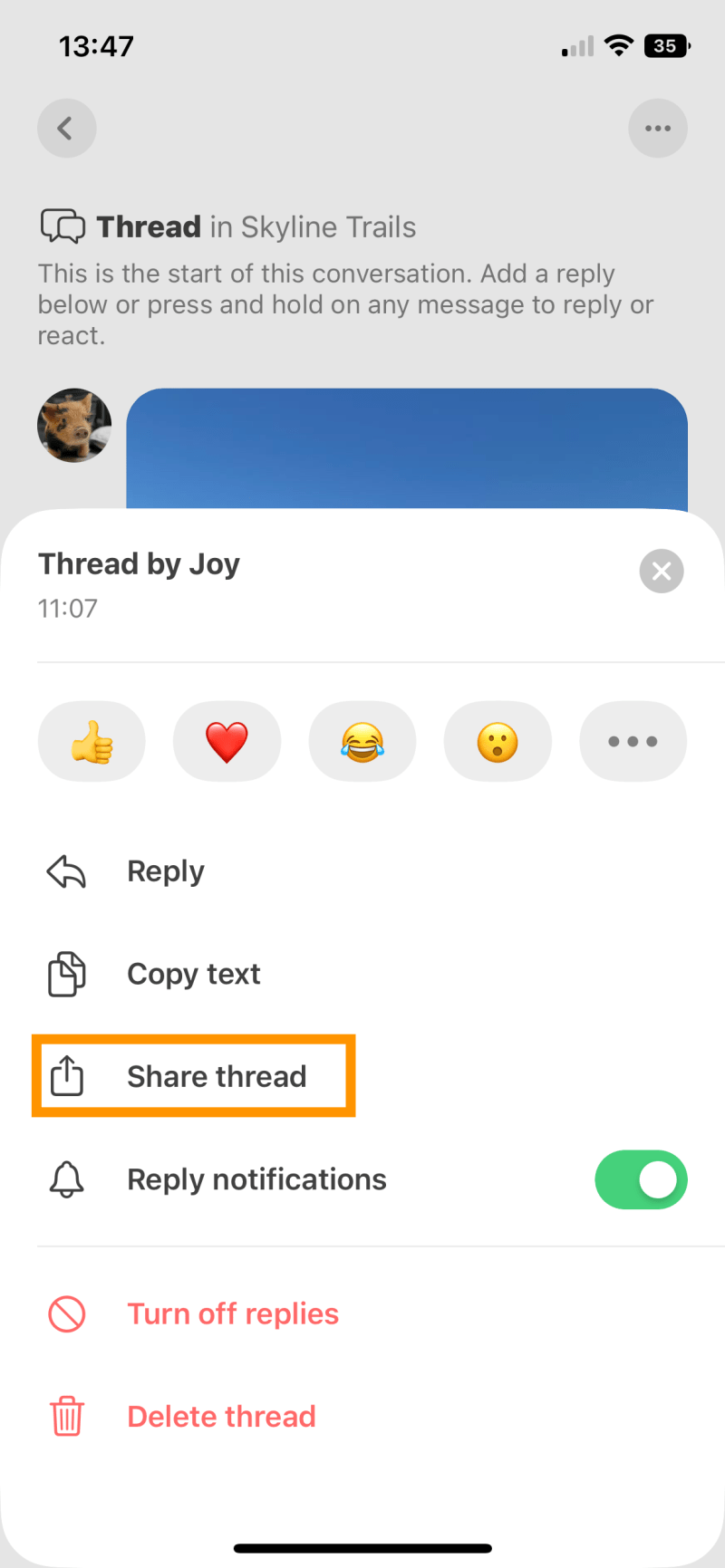The height and width of the screenshot is (1568, 725).
Task: Select the thumbs up reaction
Action: 91,741
